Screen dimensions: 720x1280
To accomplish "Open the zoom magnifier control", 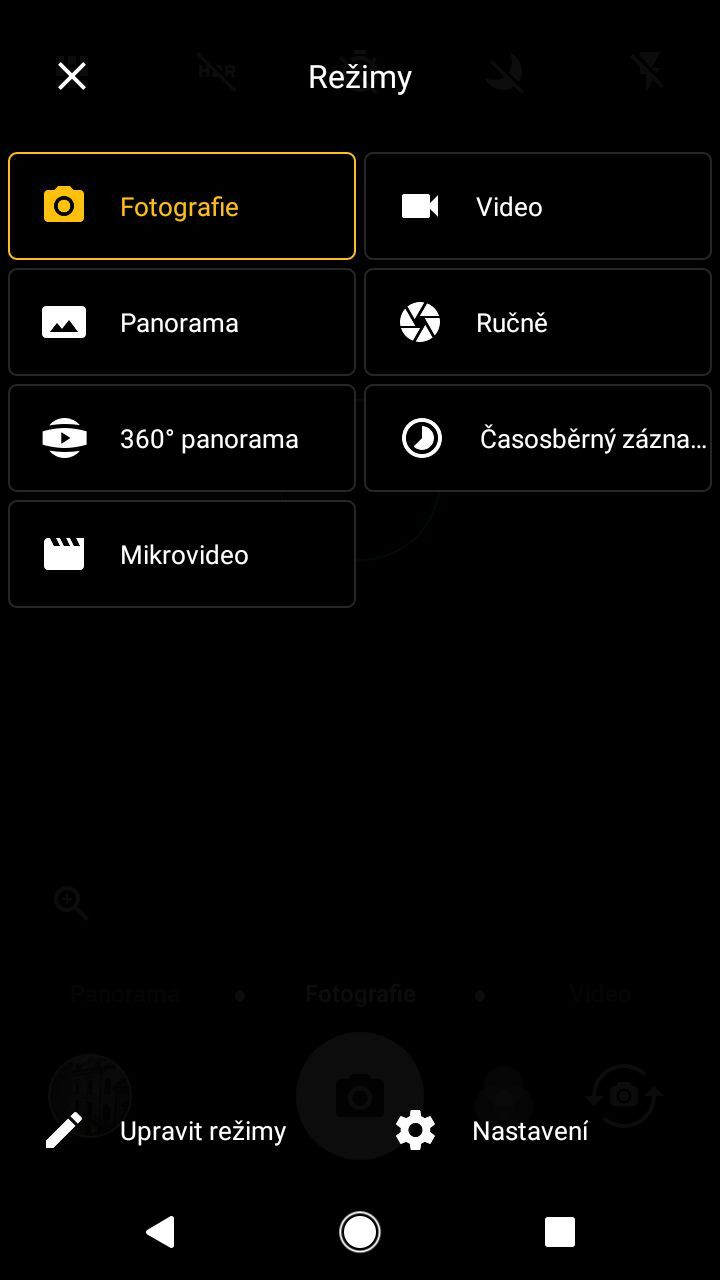I will (x=68, y=903).
